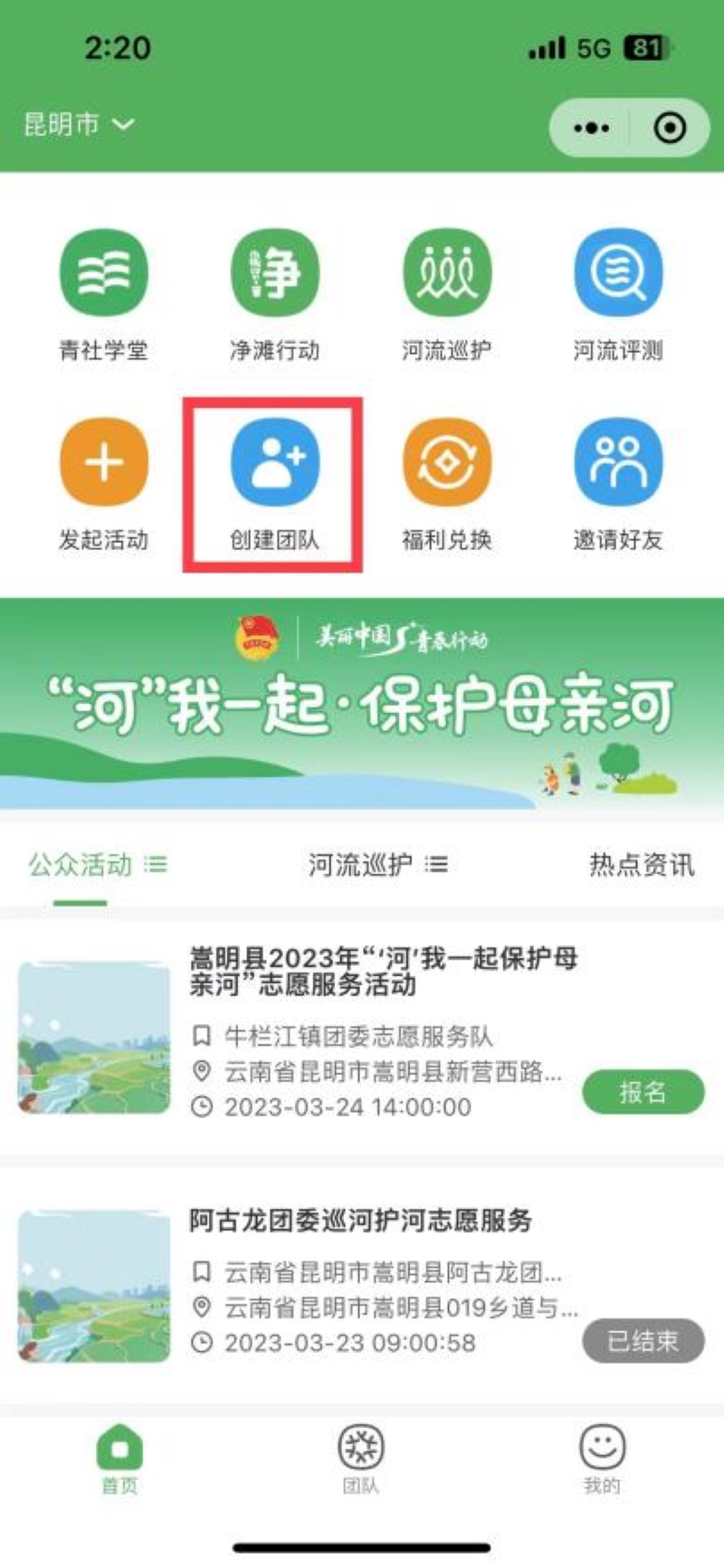Tap 报名 to sign up for 嵩明县 activity
Viewport: 724px width, 1568px height.
pyautogui.click(x=643, y=1092)
